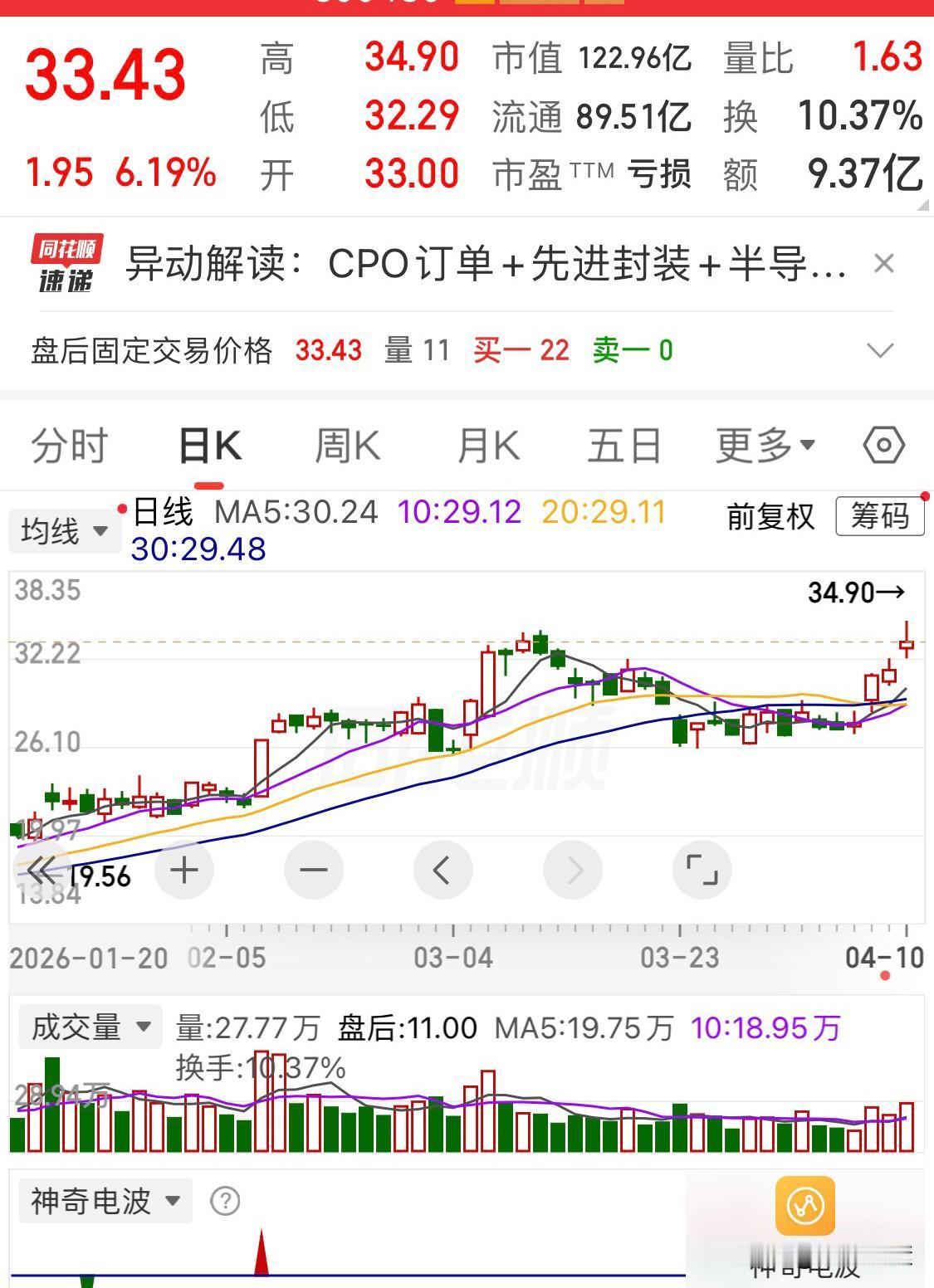Switch price adjustment to 前复权
This screenshot has height=1288, width=934.
(x=768, y=516)
